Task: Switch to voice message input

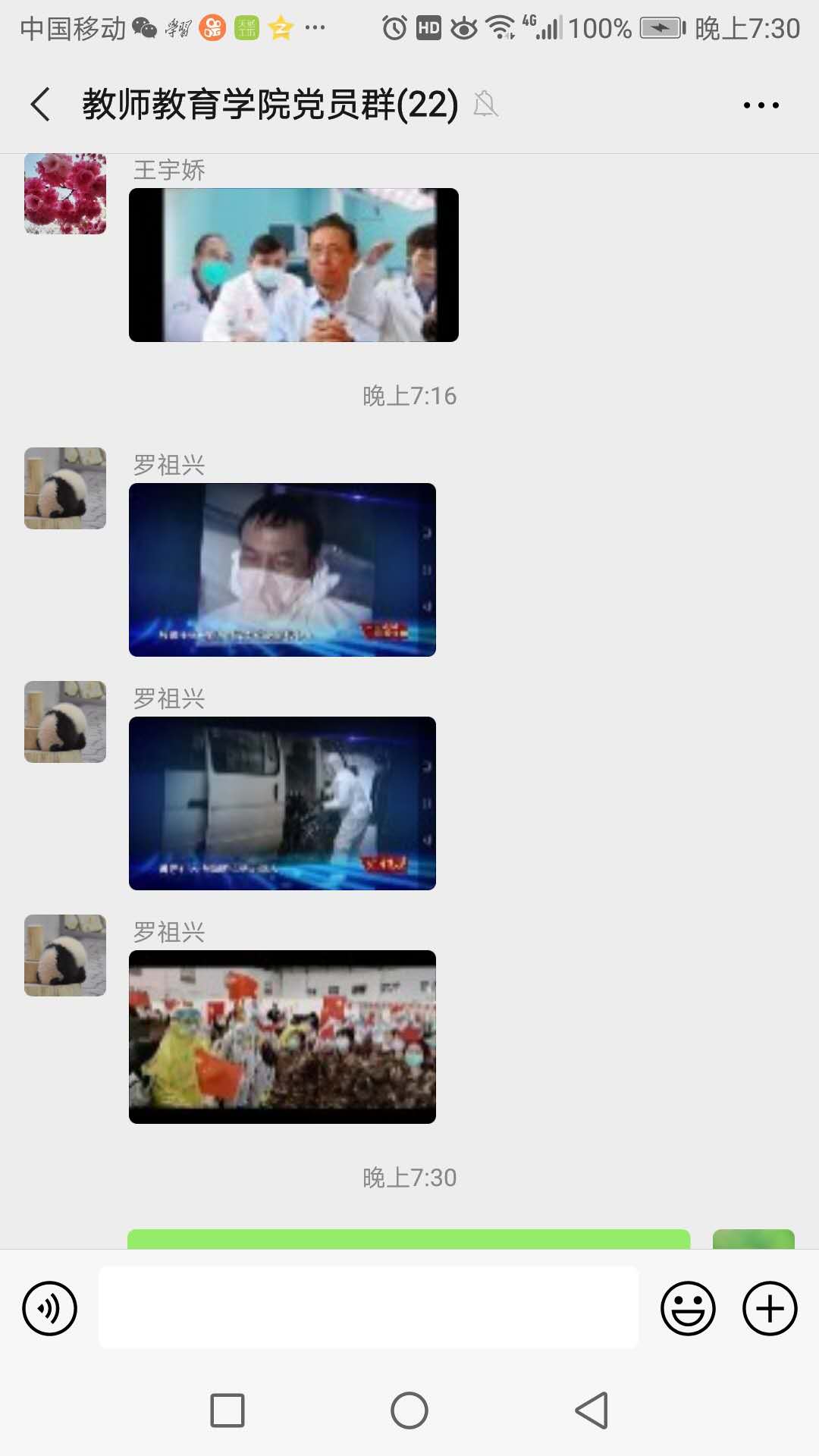Action: 50,1308
